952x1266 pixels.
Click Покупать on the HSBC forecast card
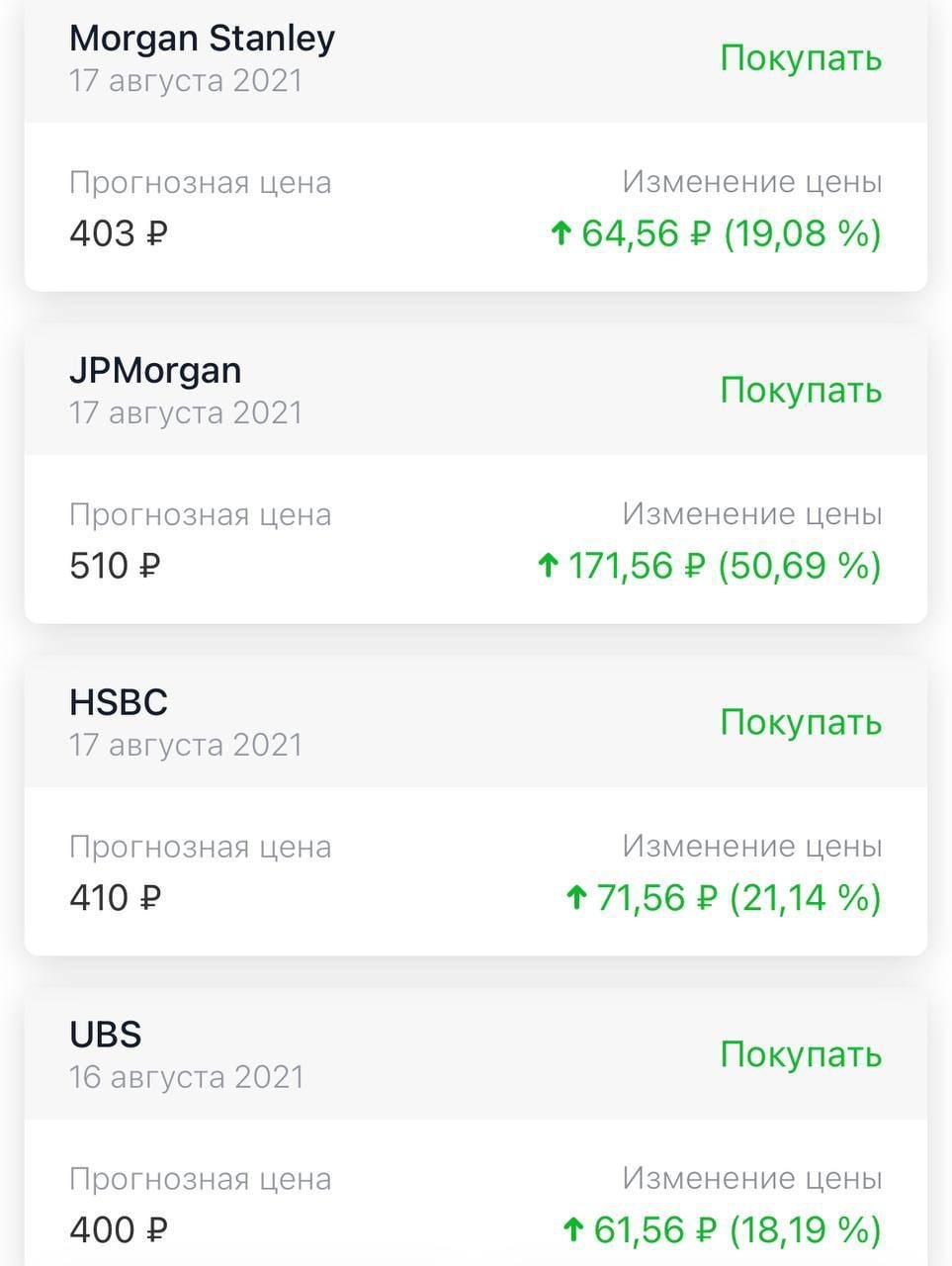pyautogui.click(x=801, y=723)
